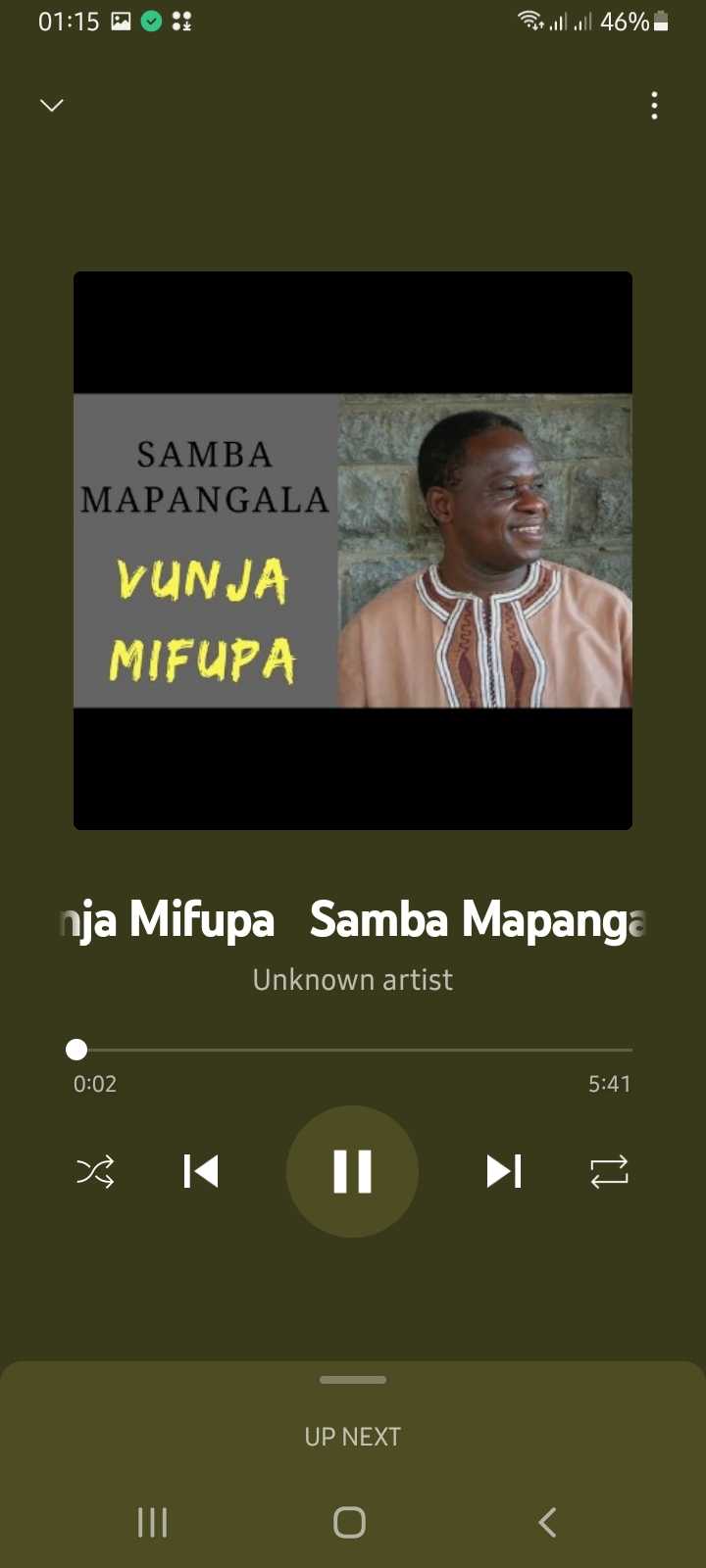This screenshot has width=706, height=1568.
Task: Open the three-dot overflow menu
Action: coord(654,106)
